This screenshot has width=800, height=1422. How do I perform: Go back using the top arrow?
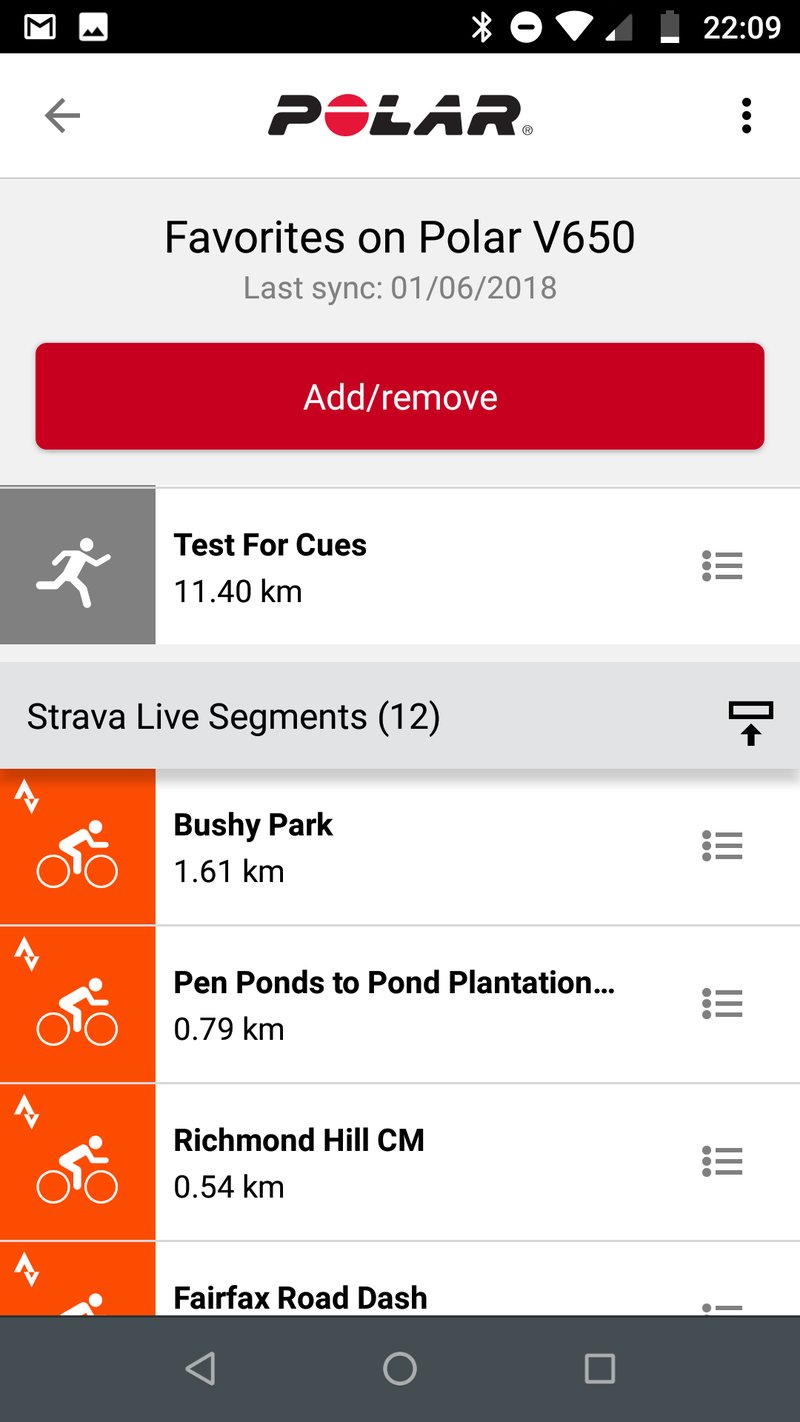[x=62, y=116]
